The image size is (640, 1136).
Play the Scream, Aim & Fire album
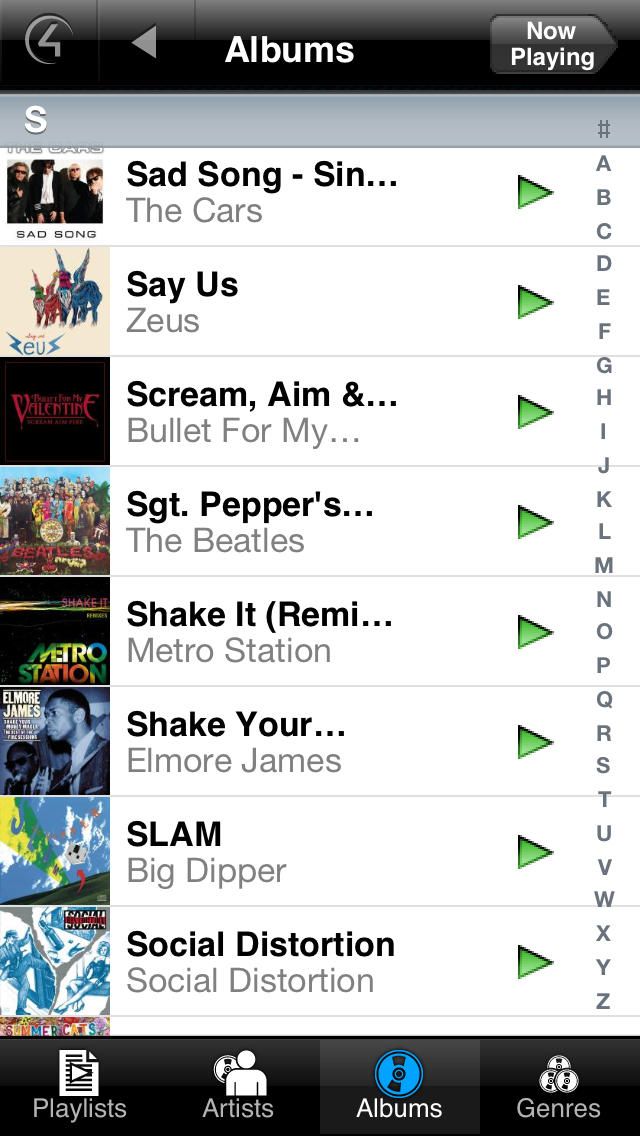tap(535, 412)
